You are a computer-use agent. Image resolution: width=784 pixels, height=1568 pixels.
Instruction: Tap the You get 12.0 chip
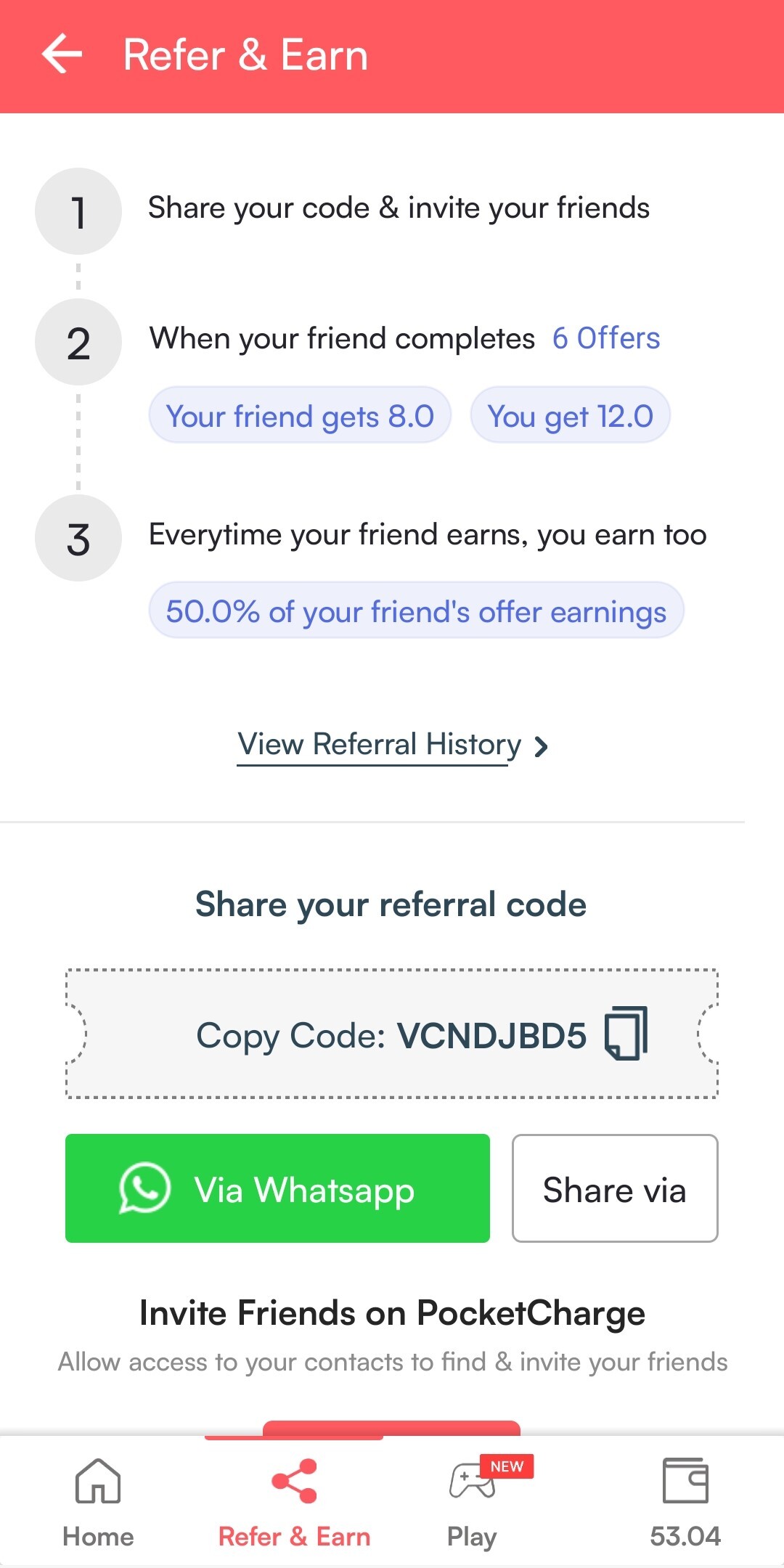(571, 416)
